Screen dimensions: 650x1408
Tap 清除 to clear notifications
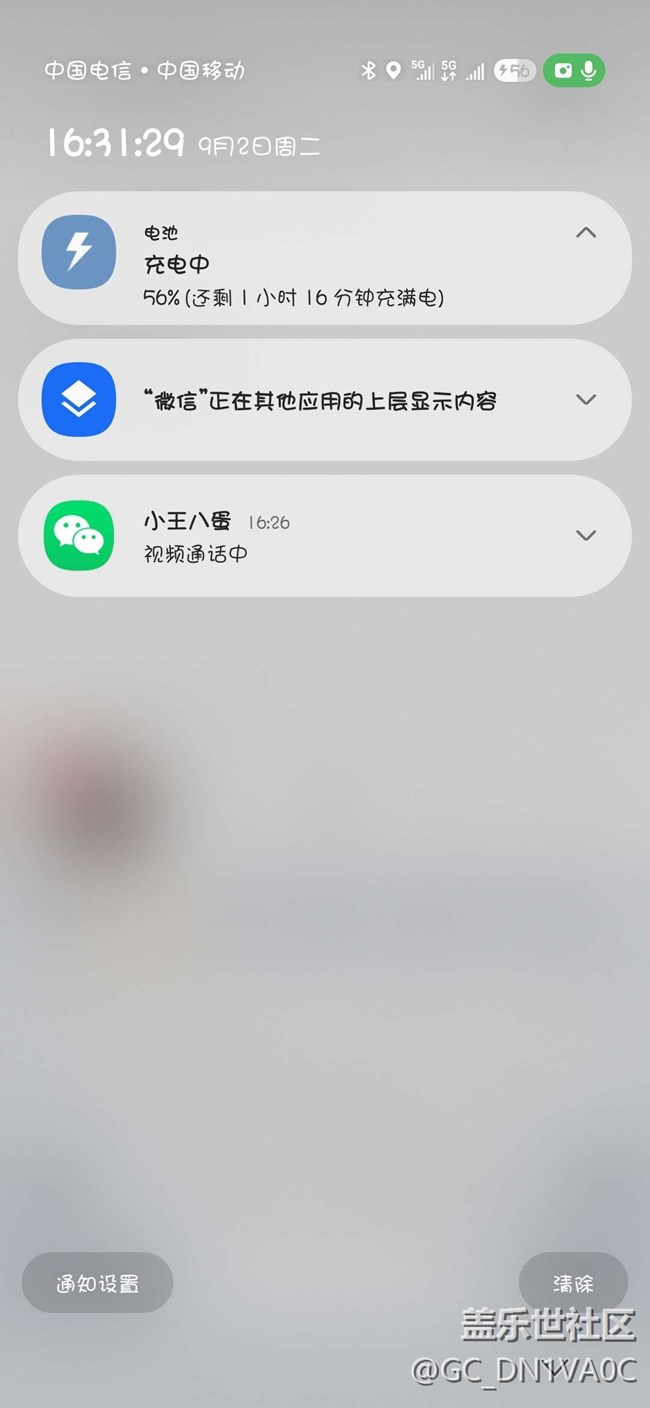coord(573,1283)
